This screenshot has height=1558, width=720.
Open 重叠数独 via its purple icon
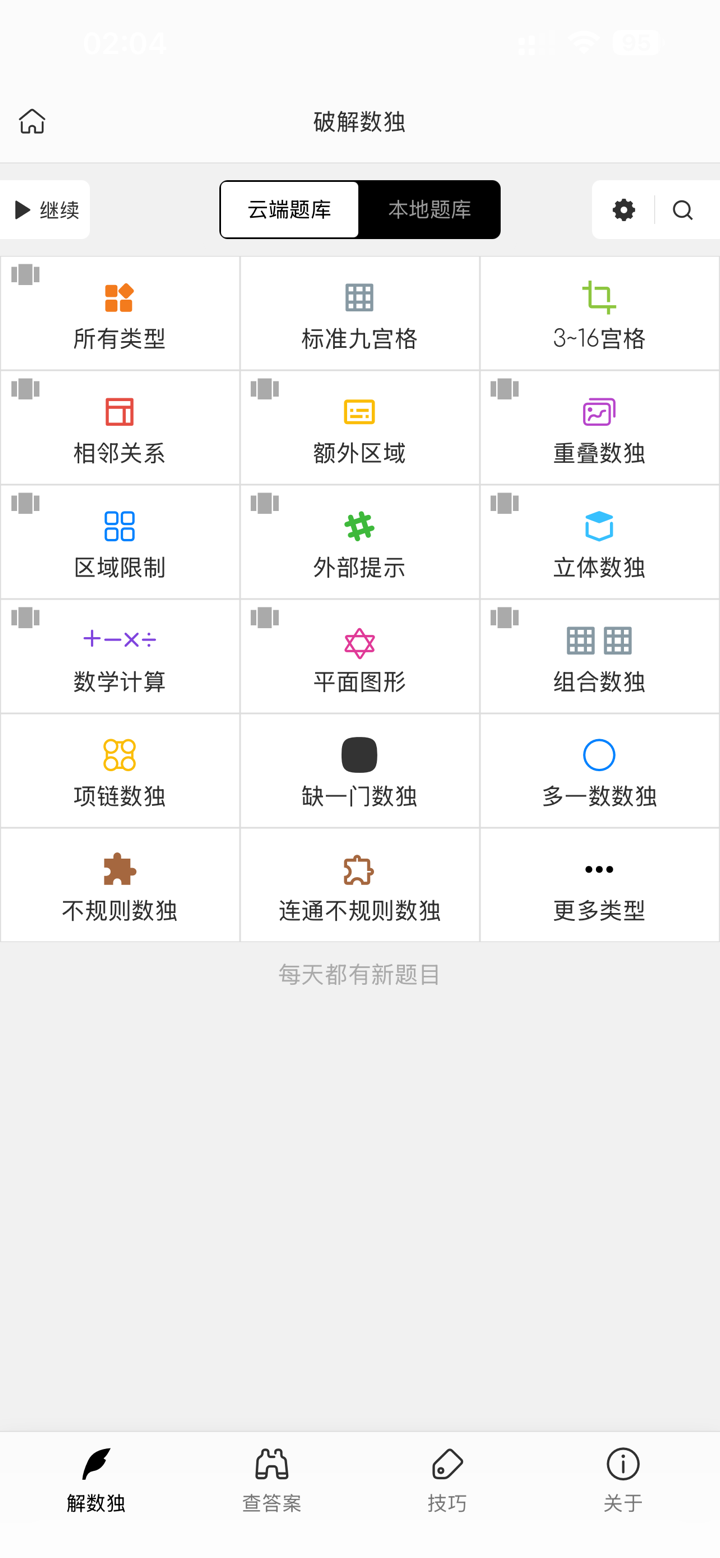coord(599,412)
